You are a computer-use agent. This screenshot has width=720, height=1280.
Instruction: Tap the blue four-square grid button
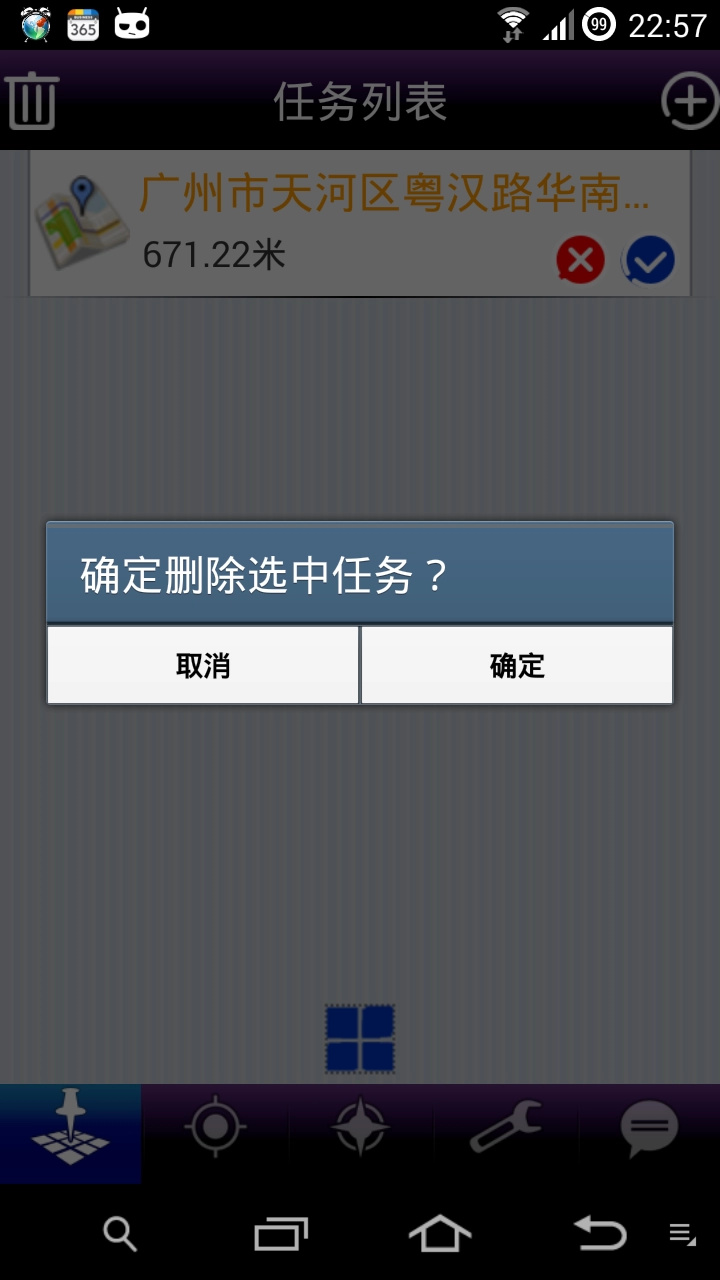click(360, 1040)
